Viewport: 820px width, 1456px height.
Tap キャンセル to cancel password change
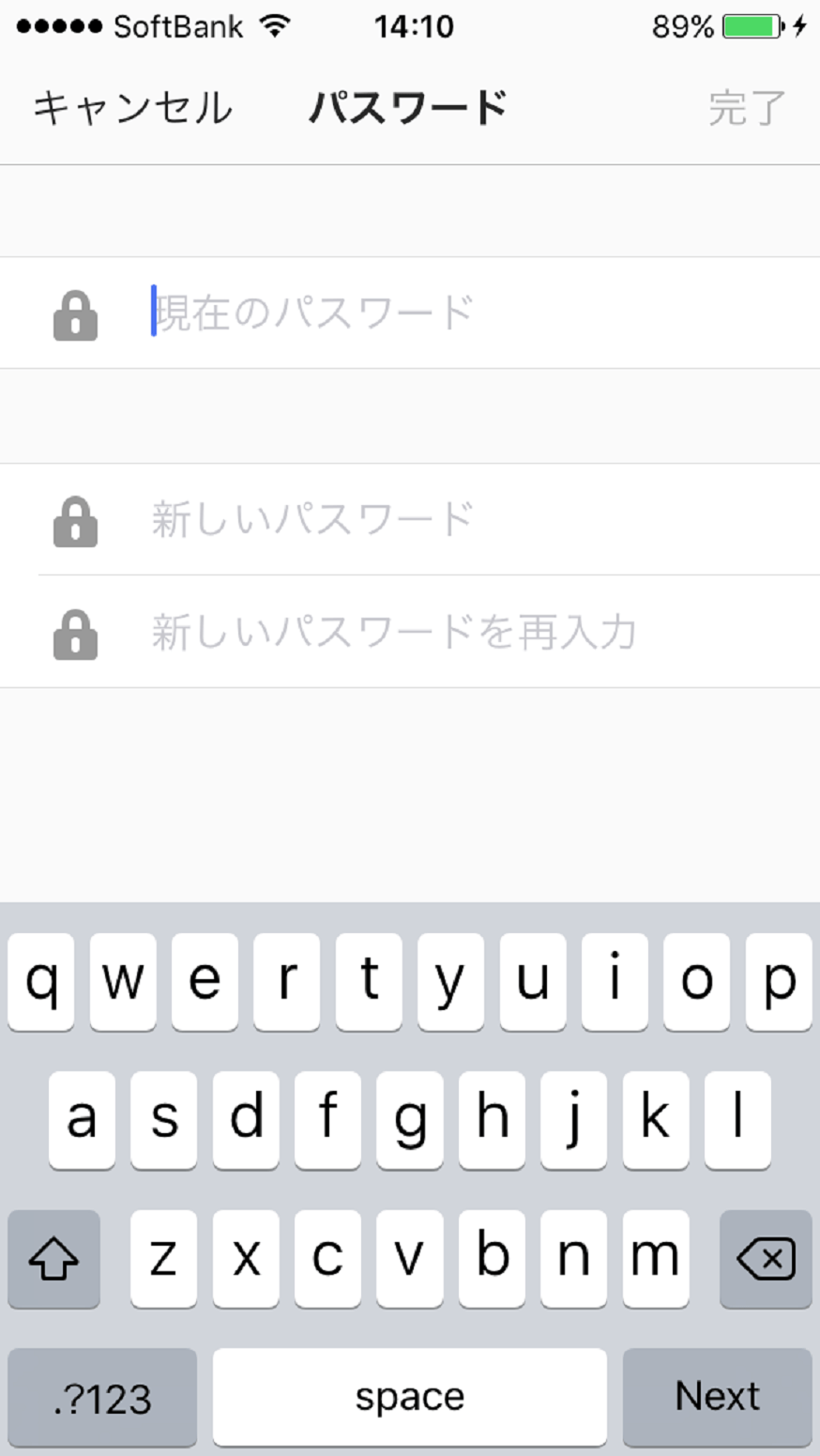132,108
